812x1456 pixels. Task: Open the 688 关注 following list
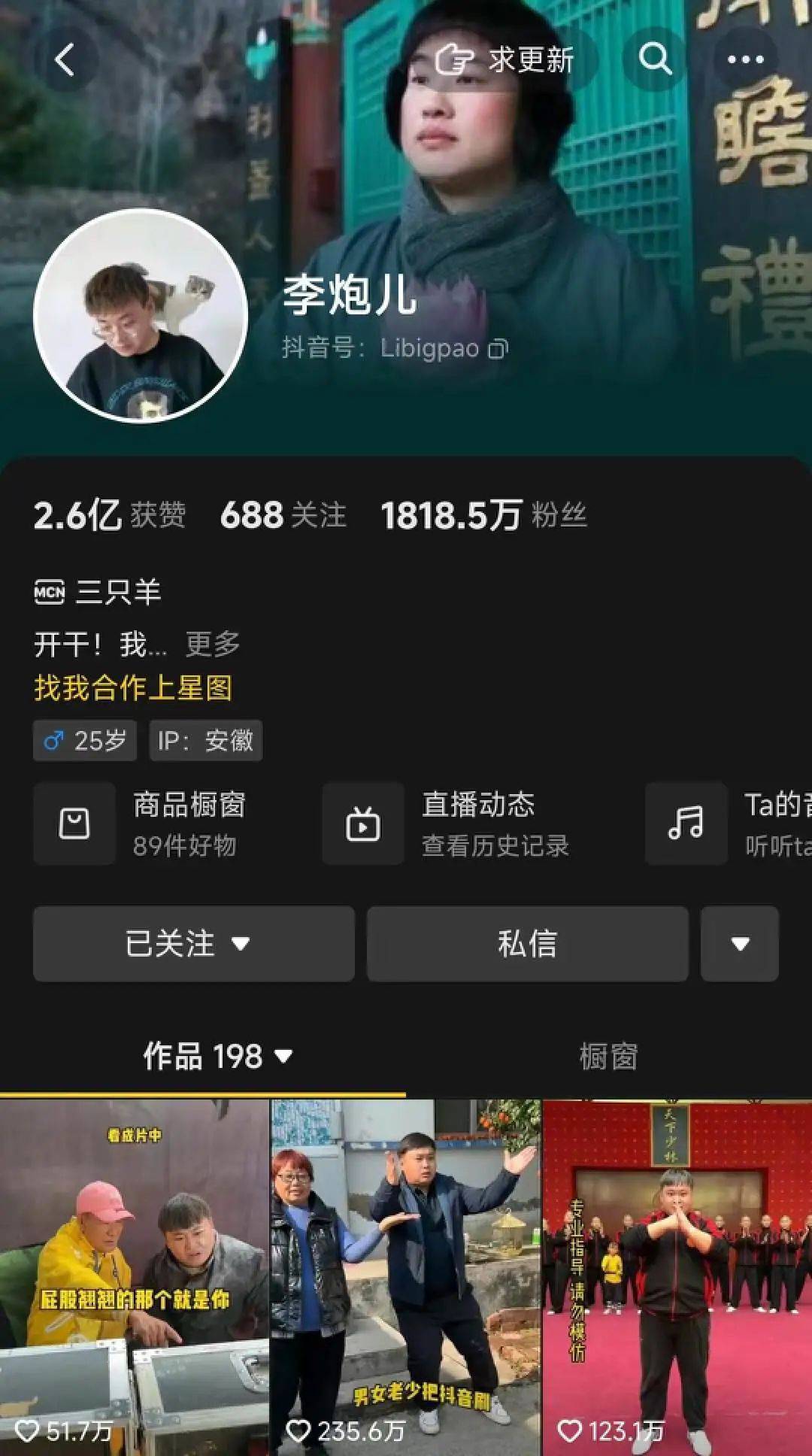pyautogui.click(x=283, y=516)
